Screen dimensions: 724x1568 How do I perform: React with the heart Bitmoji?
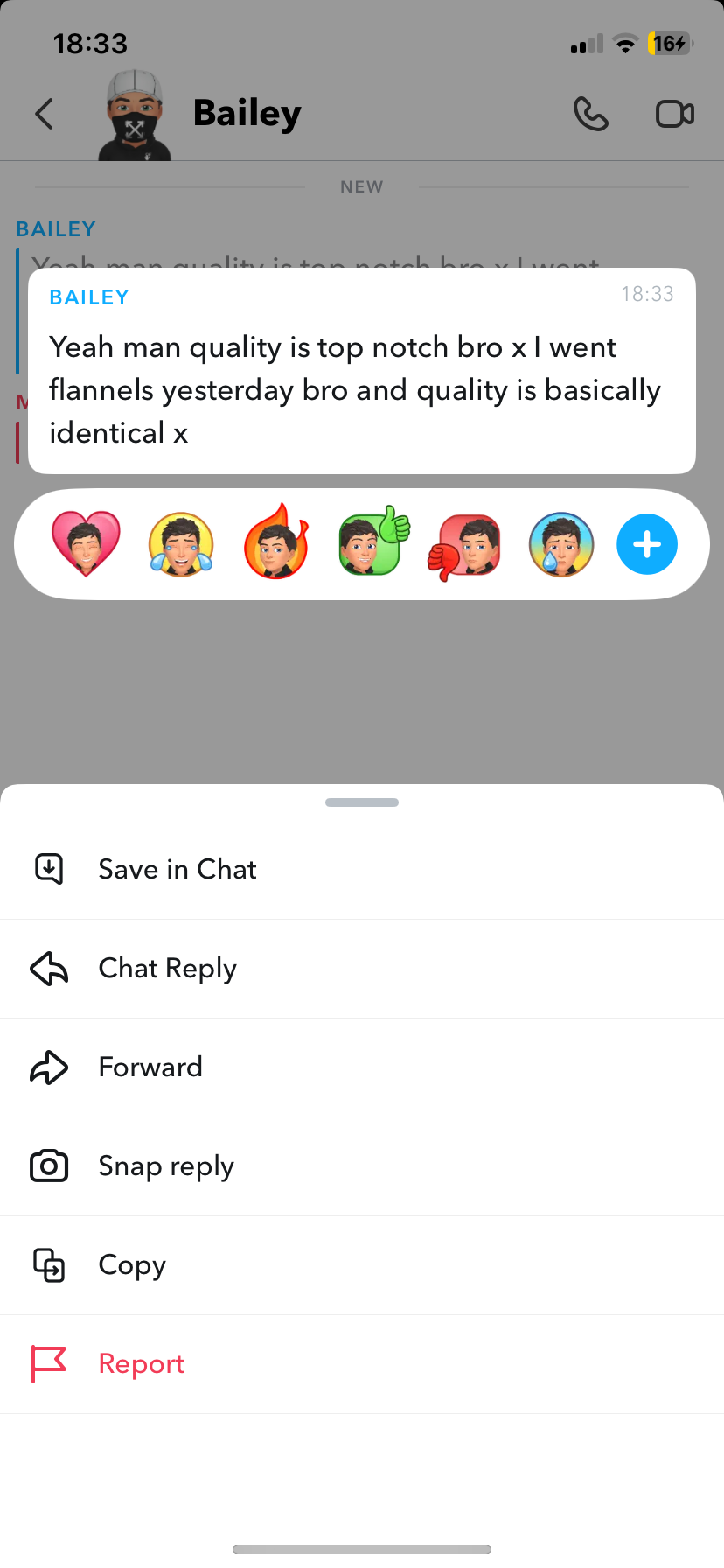pos(86,544)
